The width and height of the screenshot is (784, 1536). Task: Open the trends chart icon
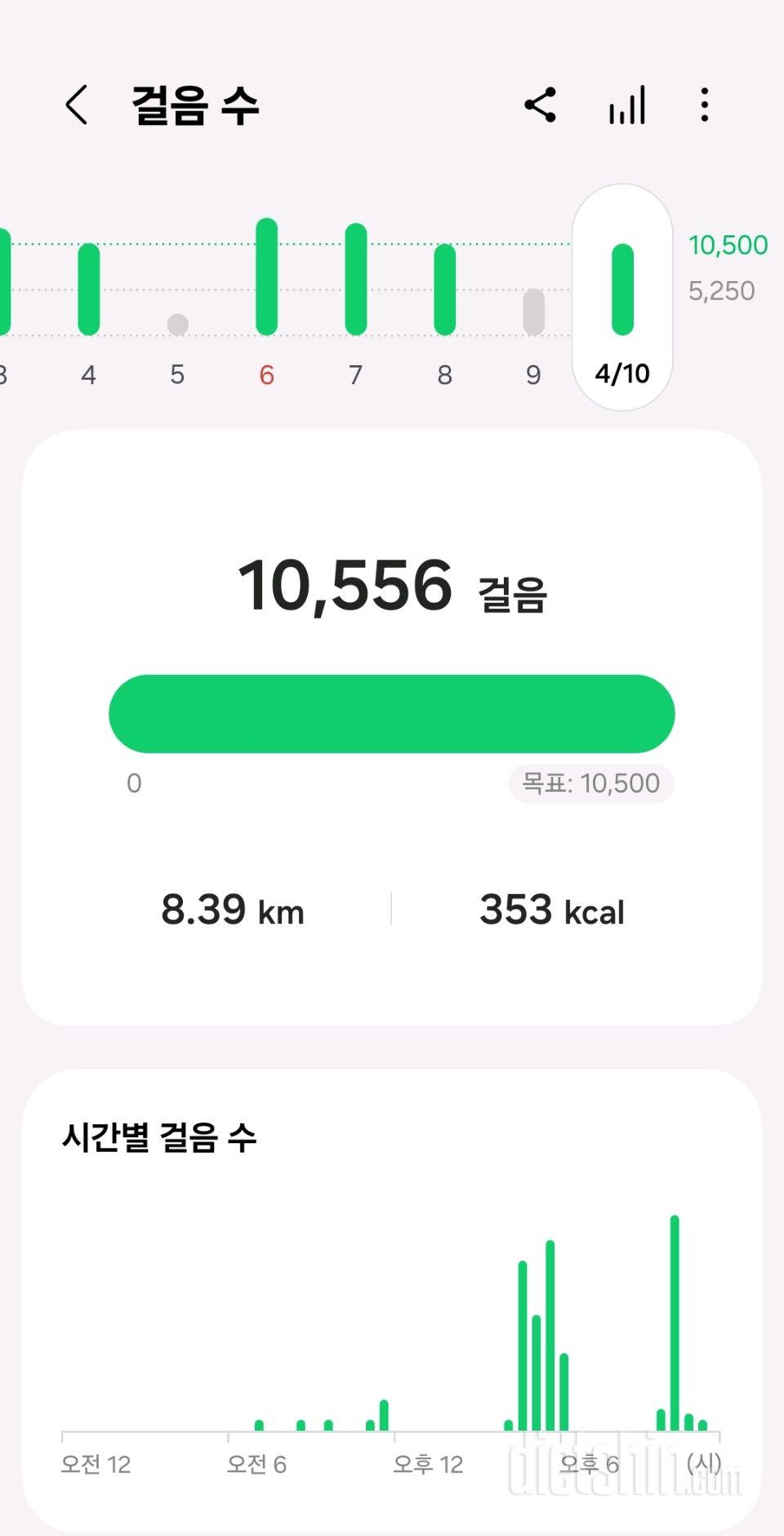pos(627,105)
